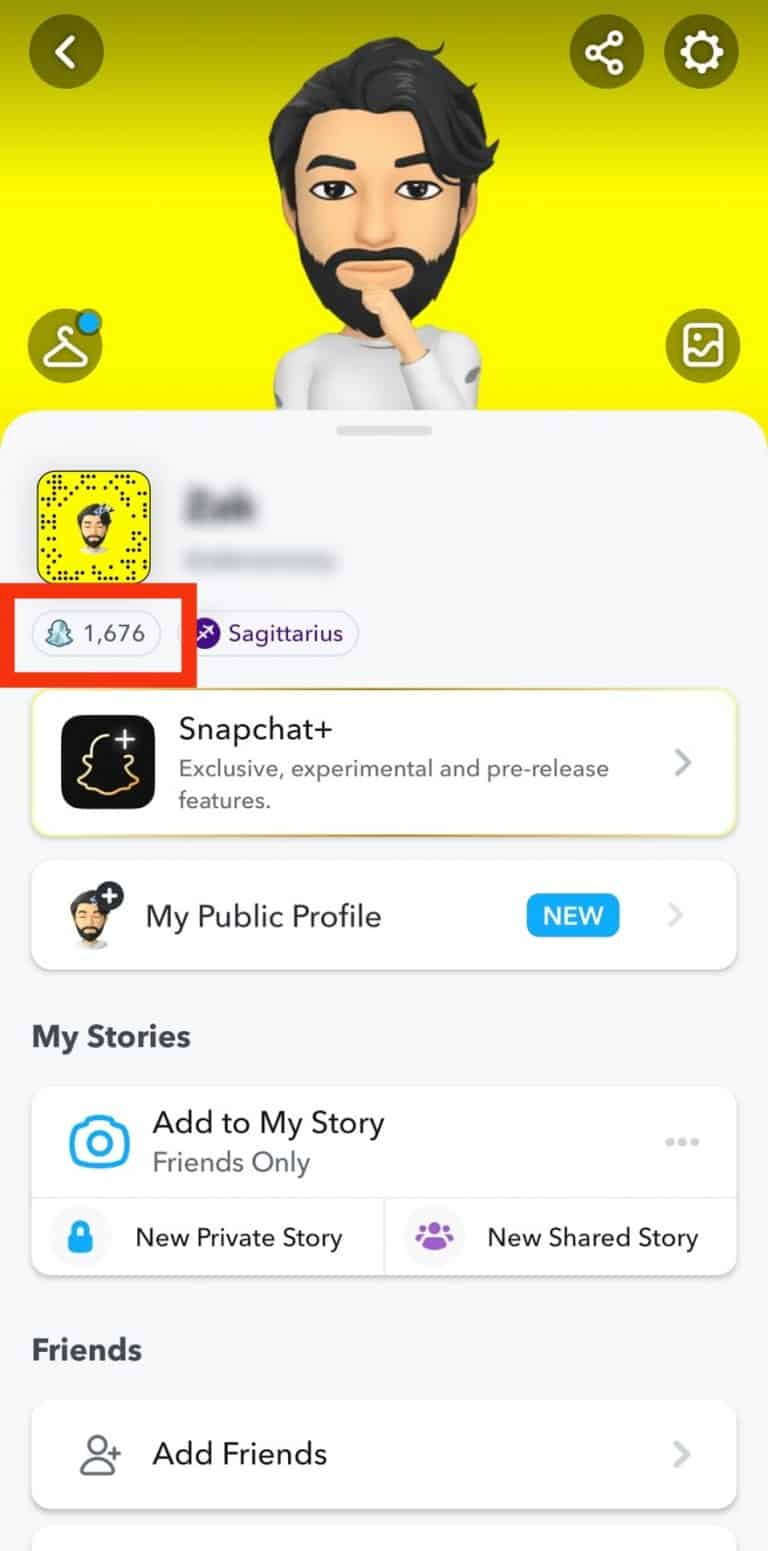Screen dimensions: 768x1551
Task: Expand the My Public Profile row chevron
Action: [x=674, y=915]
